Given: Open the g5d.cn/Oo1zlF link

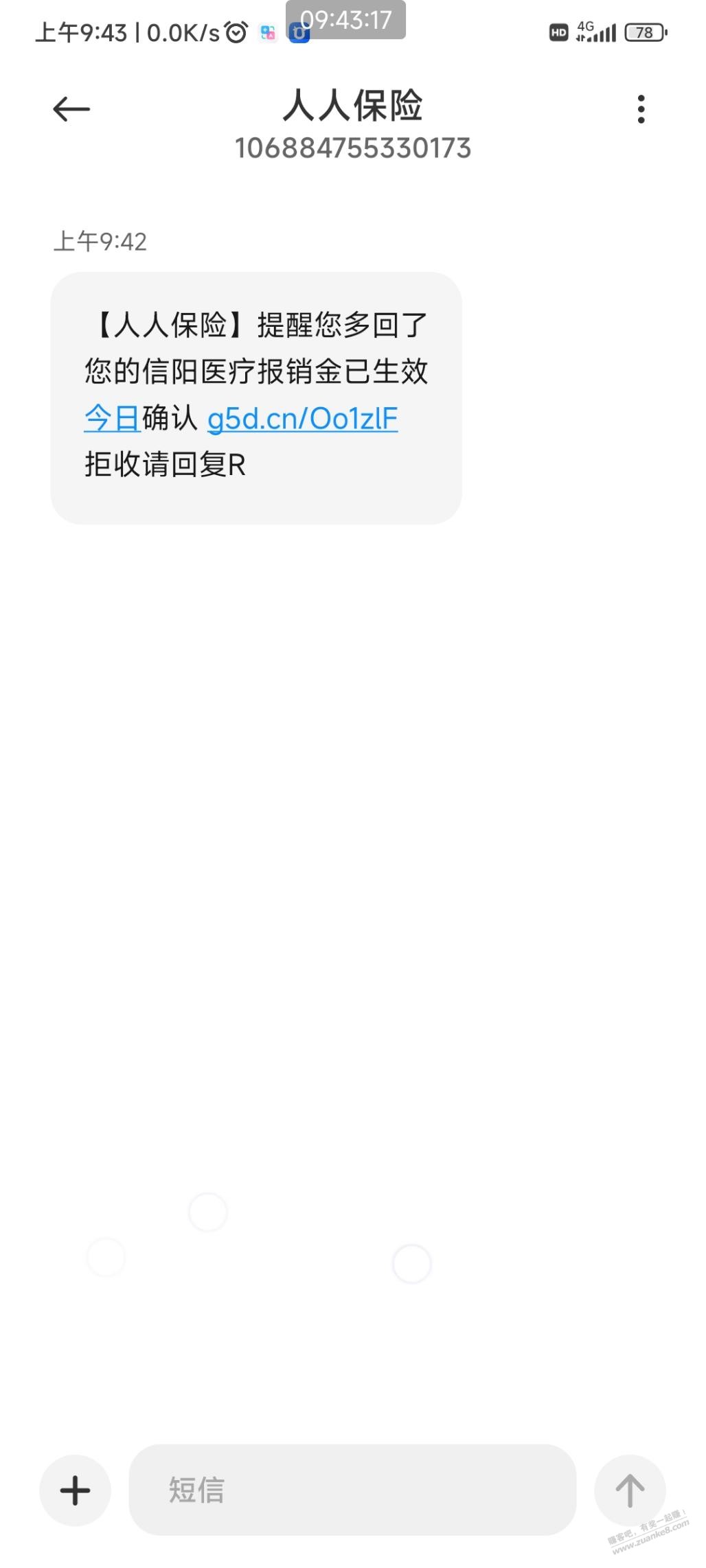Looking at the screenshot, I should click(302, 418).
